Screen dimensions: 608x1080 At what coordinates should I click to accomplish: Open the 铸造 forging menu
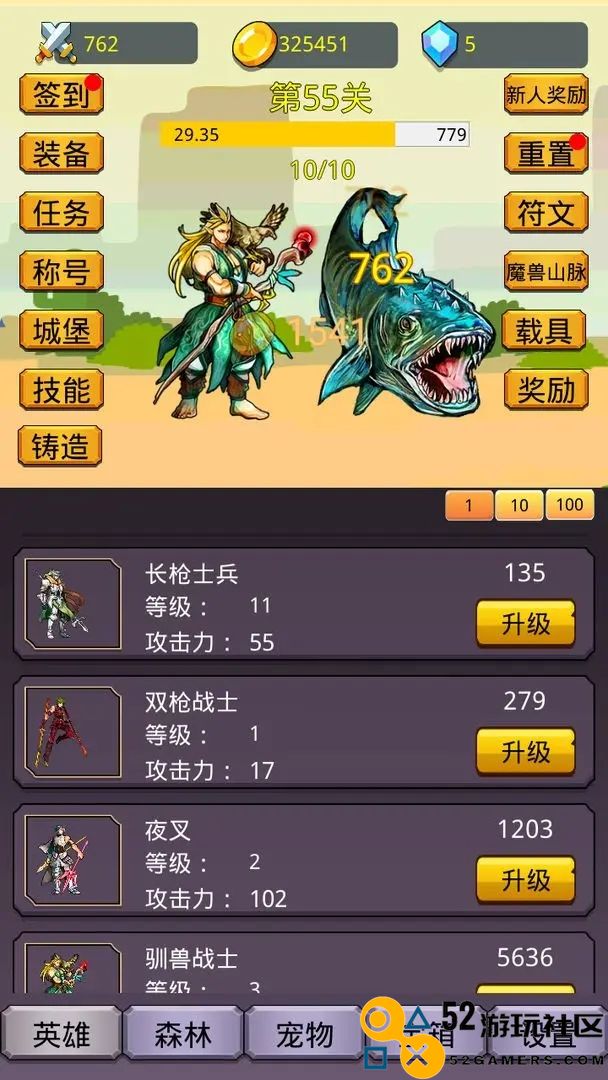[x=61, y=446]
